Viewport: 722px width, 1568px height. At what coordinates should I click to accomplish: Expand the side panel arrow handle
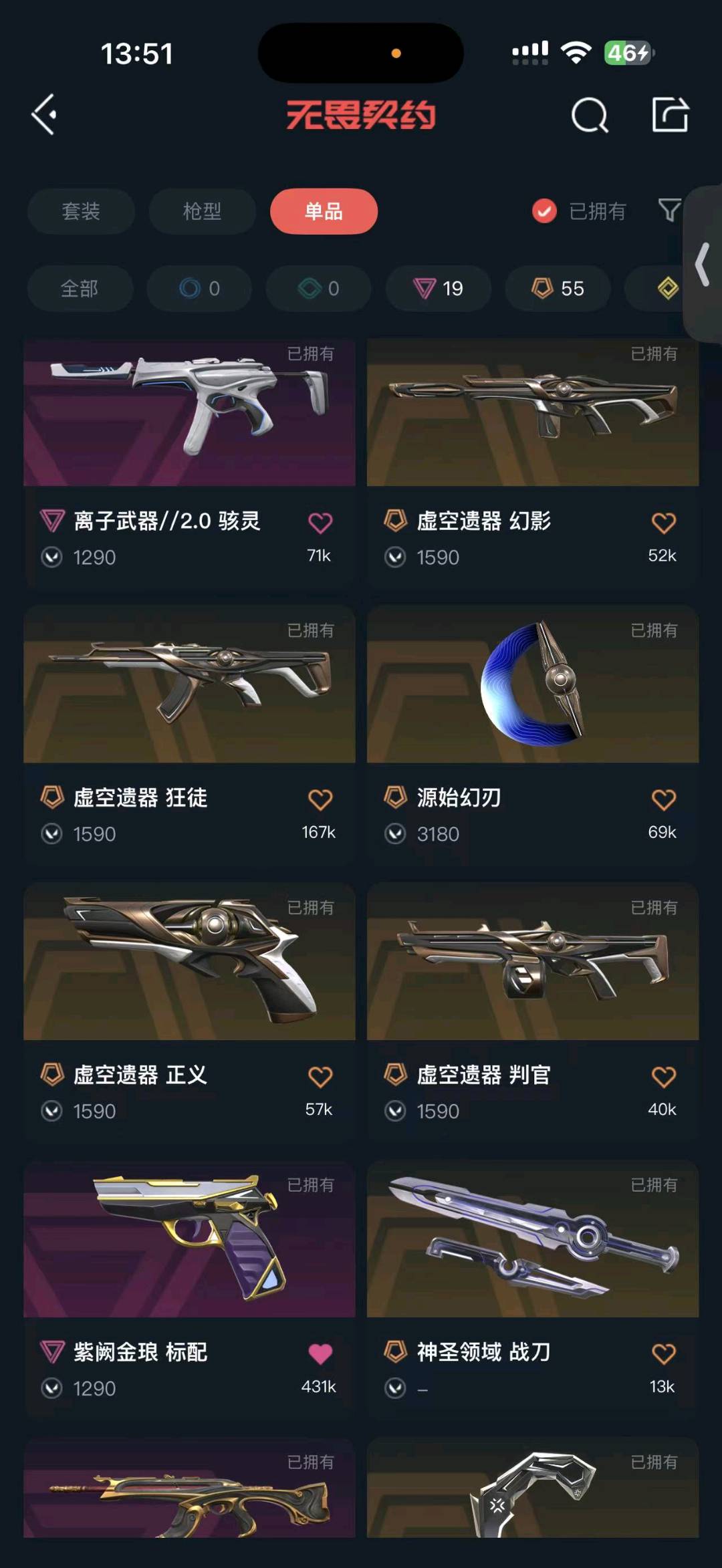point(703,265)
